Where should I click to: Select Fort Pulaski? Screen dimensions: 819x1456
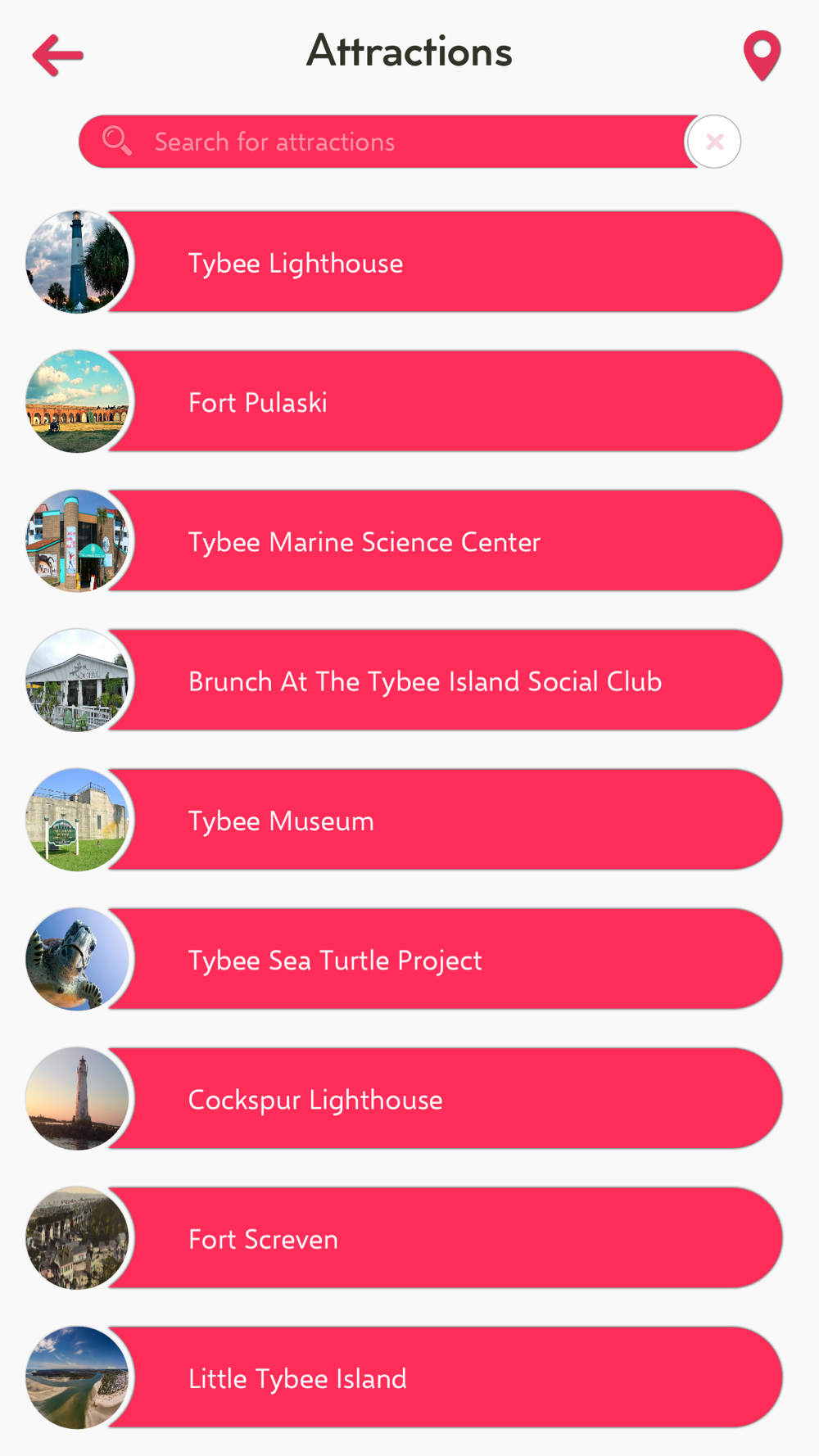pyautogui.click(x=404, y=401)
